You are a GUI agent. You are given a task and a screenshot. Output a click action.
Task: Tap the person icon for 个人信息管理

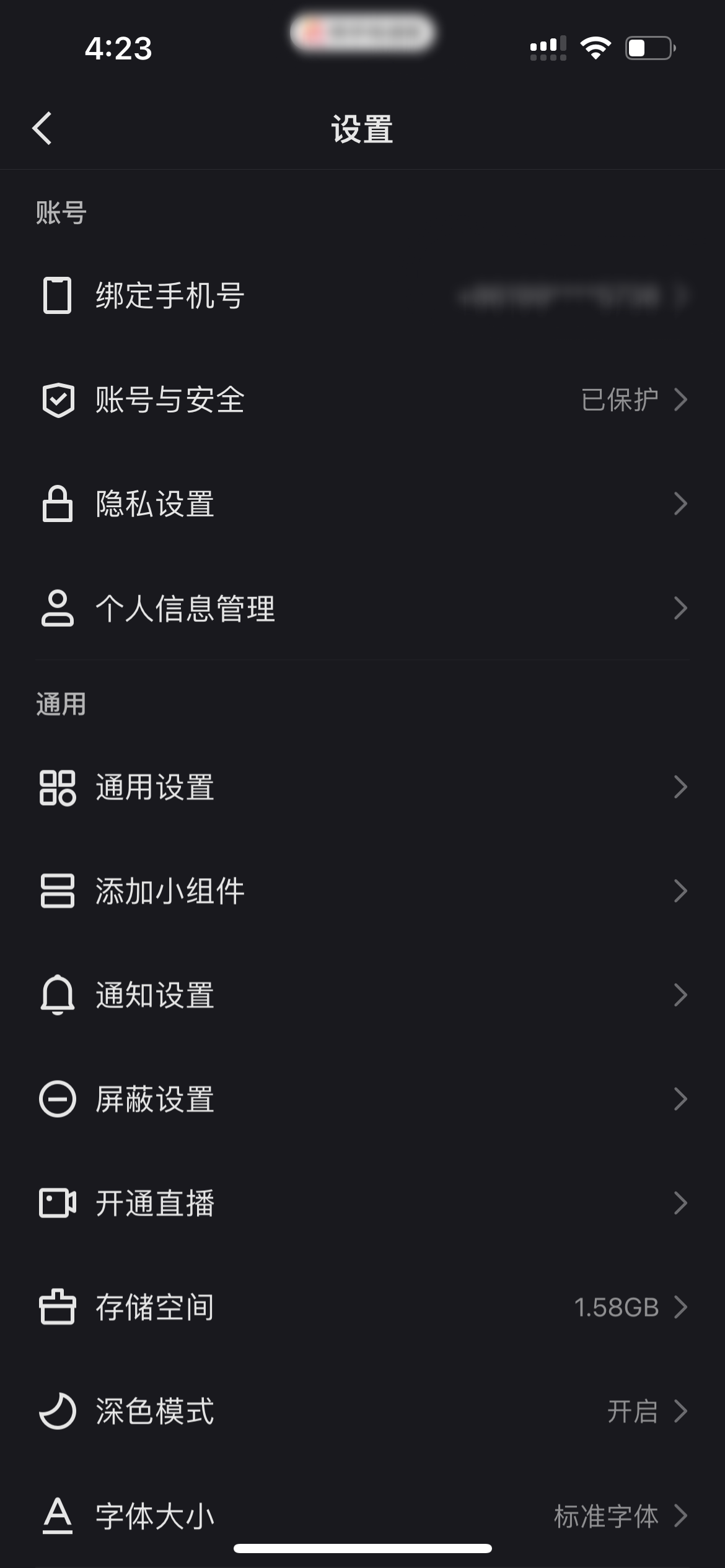coord(57,608)
